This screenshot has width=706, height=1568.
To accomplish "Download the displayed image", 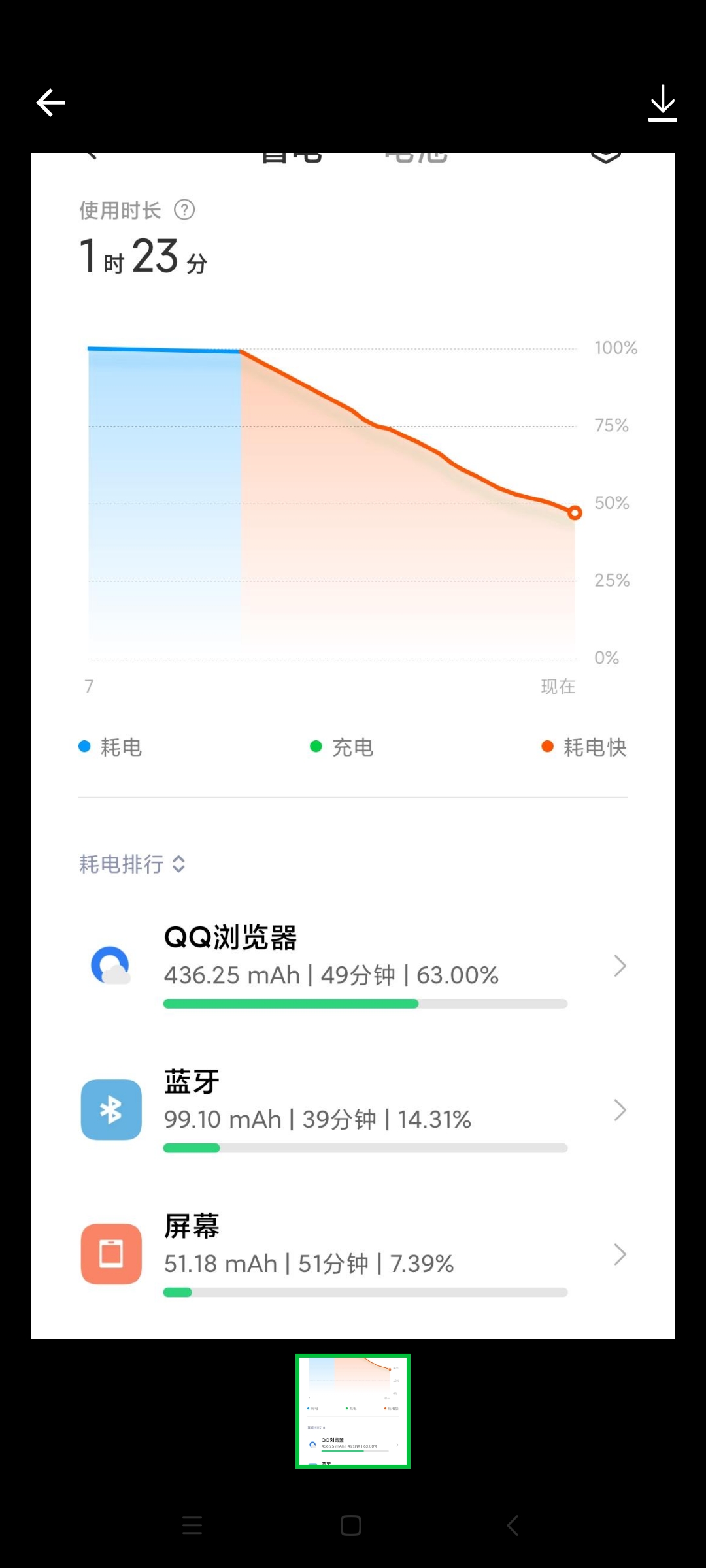I will (x=662, y=103).
